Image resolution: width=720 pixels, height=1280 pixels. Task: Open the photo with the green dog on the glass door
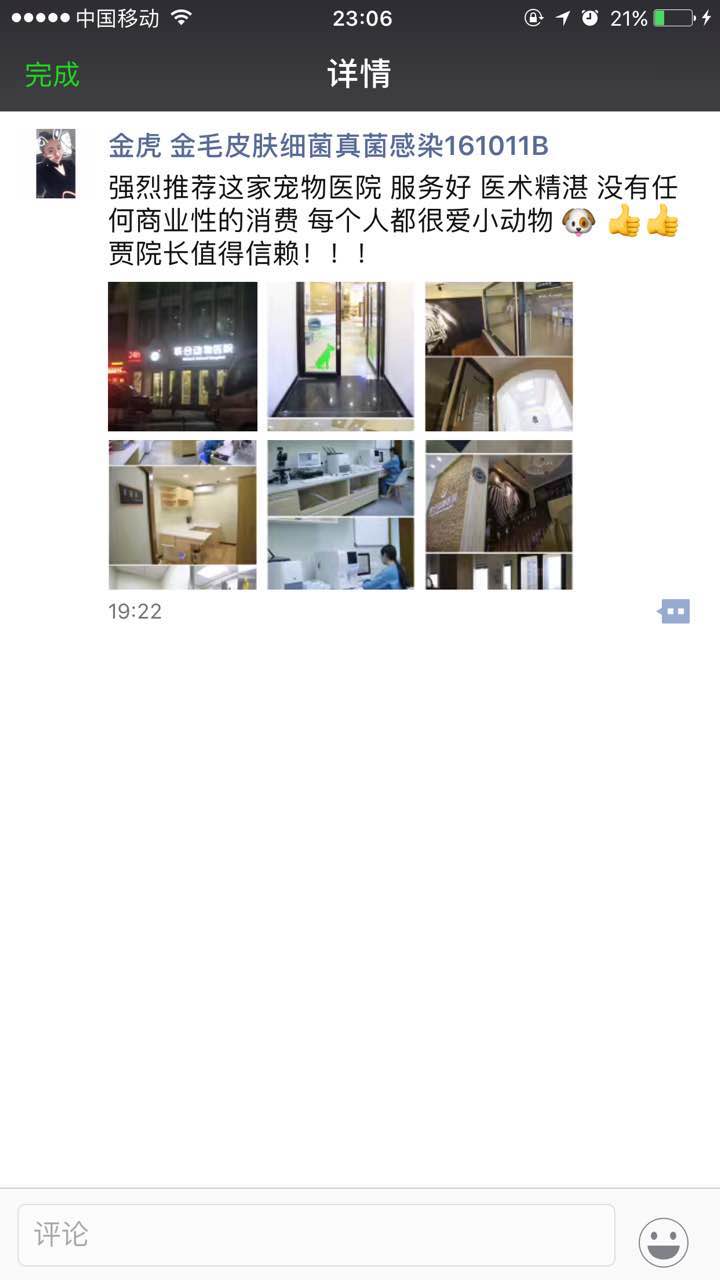click(340, 356)
